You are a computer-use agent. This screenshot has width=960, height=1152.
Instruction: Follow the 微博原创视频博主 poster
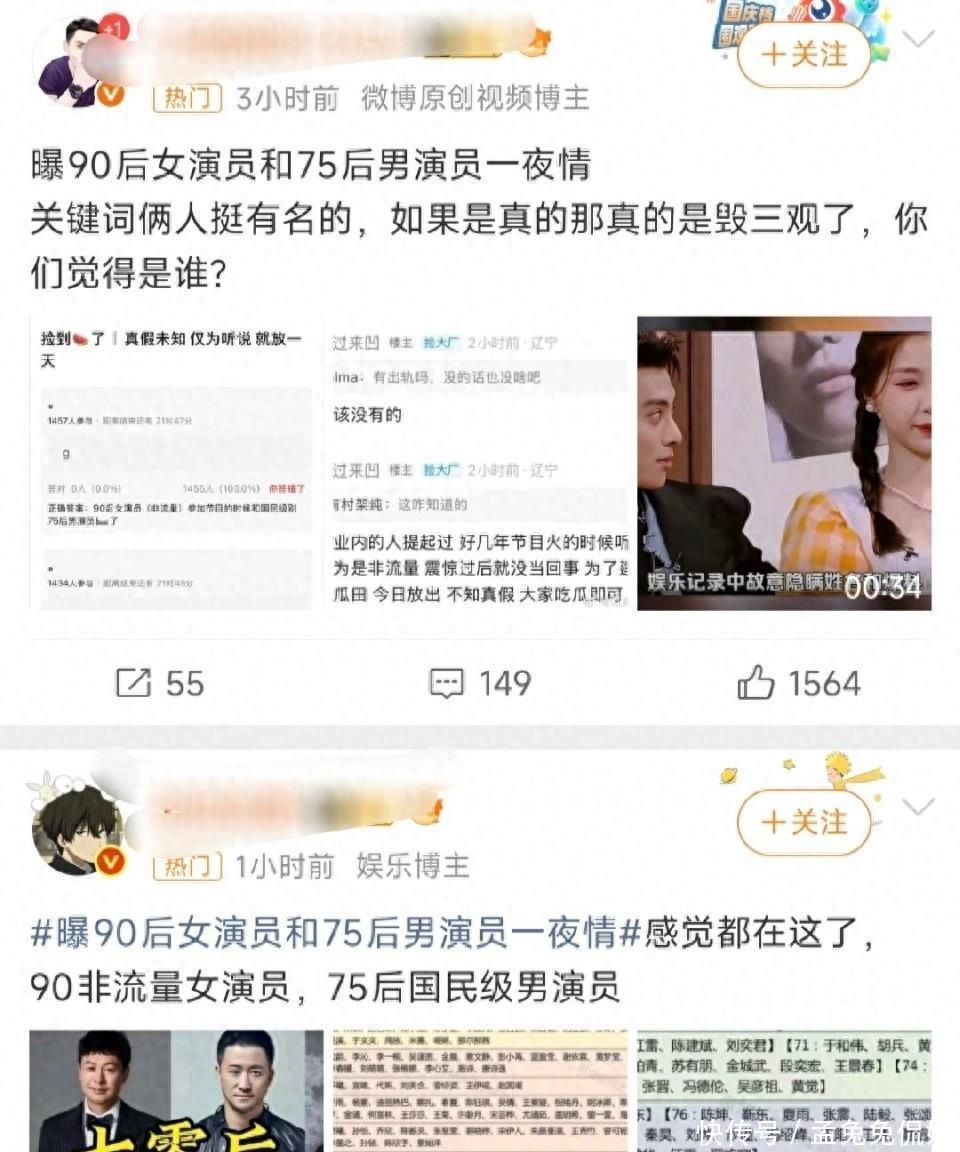coord(804,54)
